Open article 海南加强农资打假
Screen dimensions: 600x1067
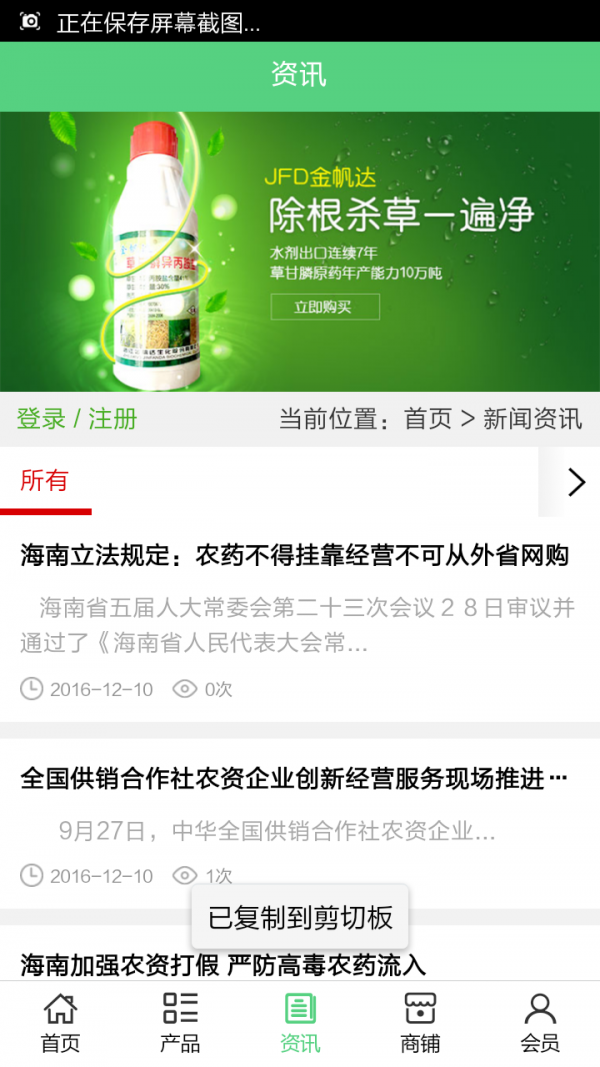pyautogui.click(x=223, y=964)
